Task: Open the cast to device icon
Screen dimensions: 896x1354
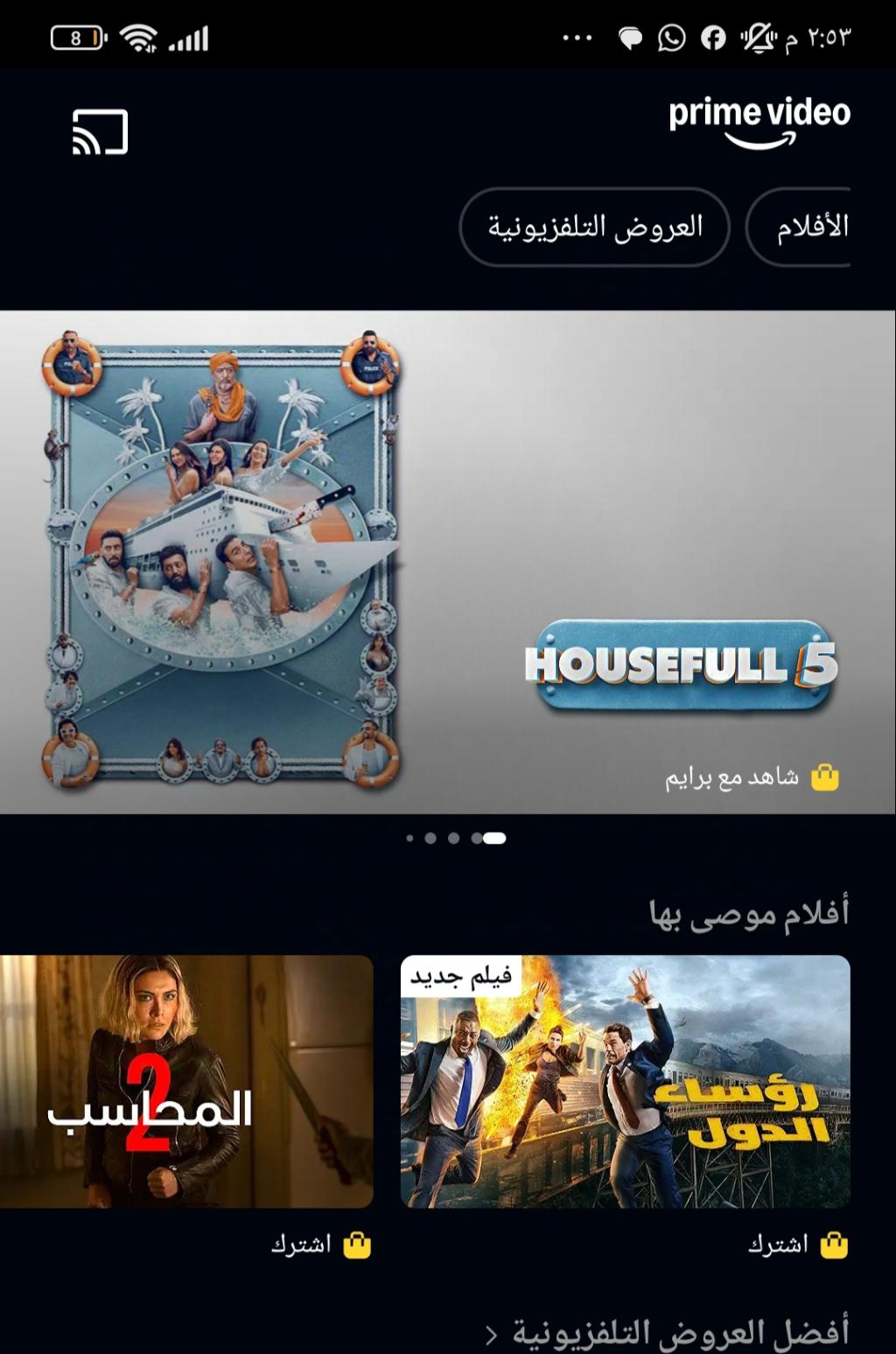Action: pyautogui.click(x=100, y=132)
